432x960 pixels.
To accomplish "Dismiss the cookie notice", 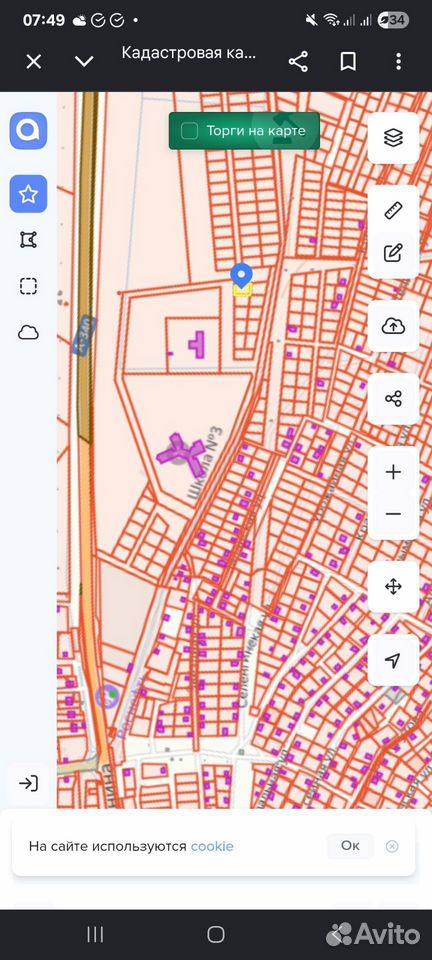I will point(392,846).
